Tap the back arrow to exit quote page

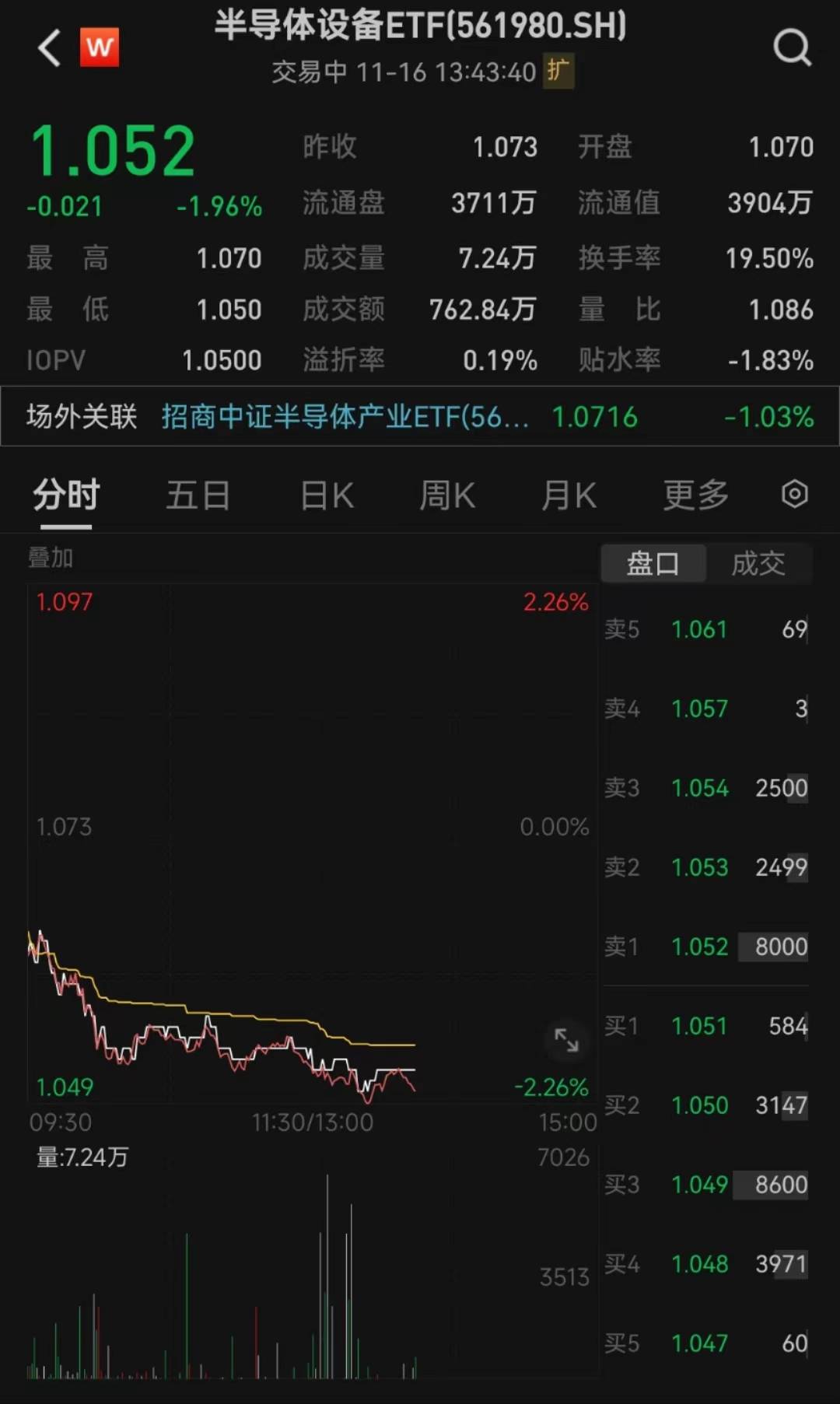coord(48,47)
